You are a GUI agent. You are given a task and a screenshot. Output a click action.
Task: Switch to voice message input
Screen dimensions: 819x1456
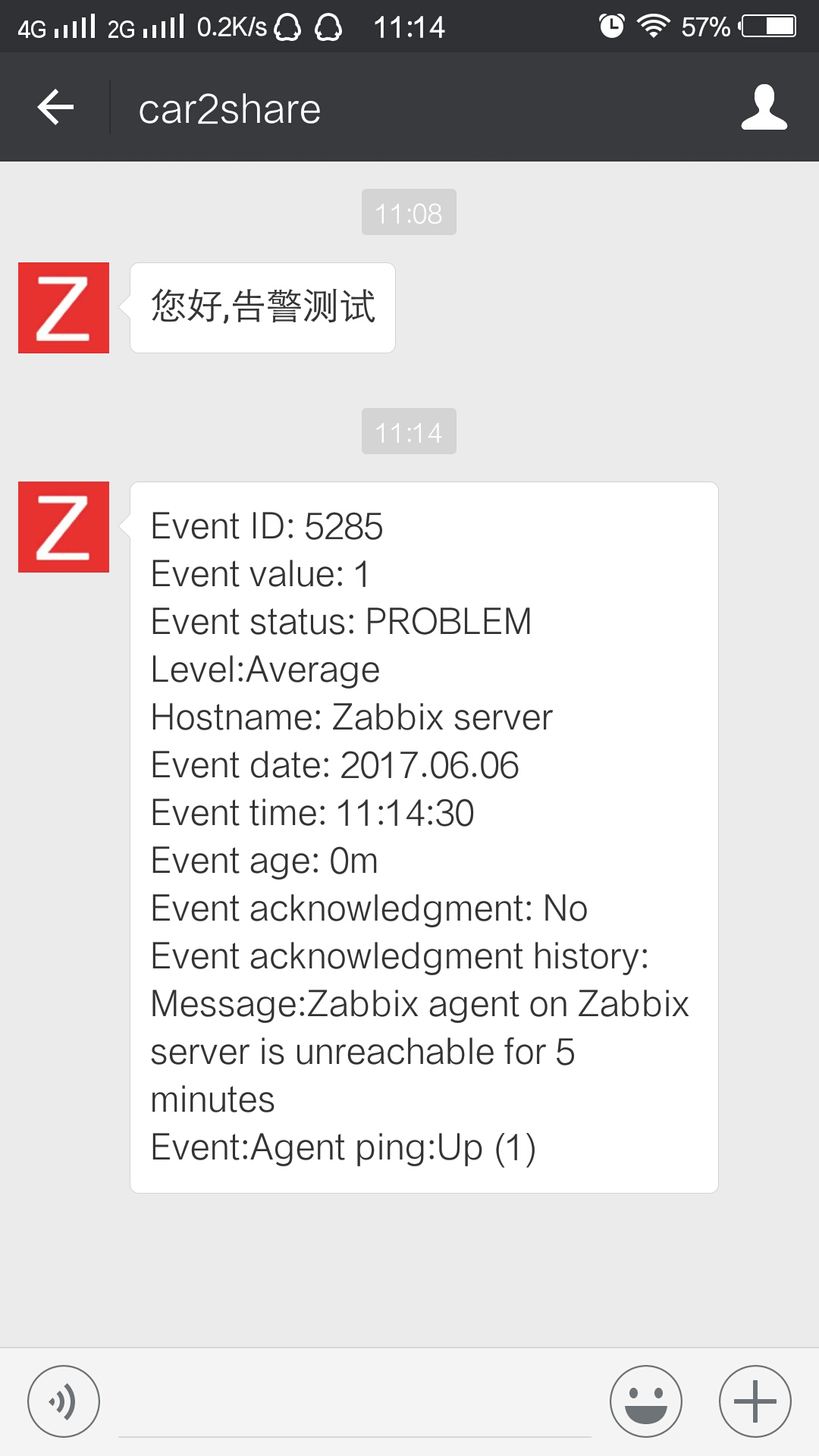64,1401
